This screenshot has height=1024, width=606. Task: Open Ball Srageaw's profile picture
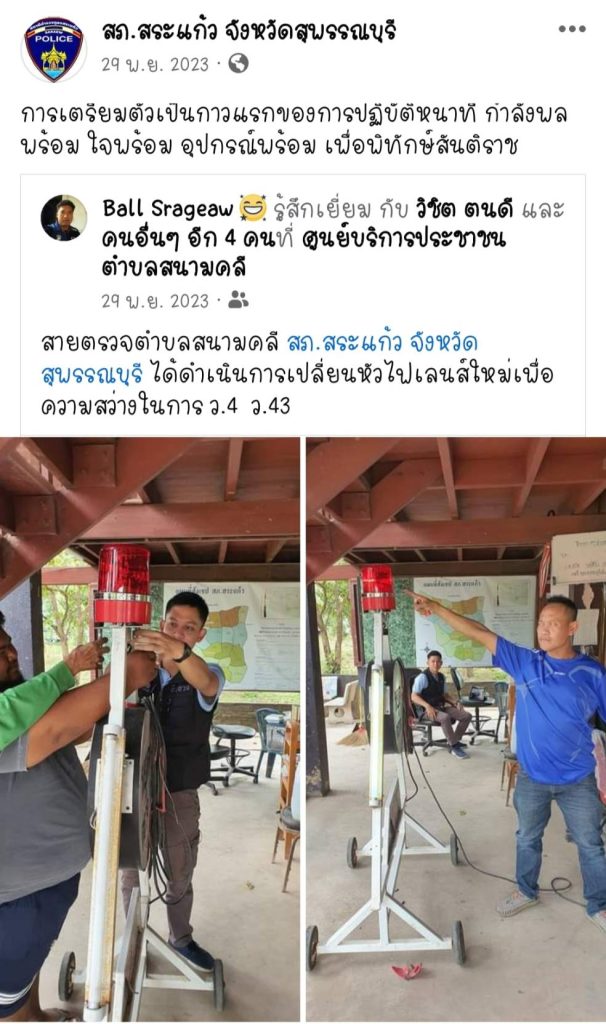(x=64, y=218)
